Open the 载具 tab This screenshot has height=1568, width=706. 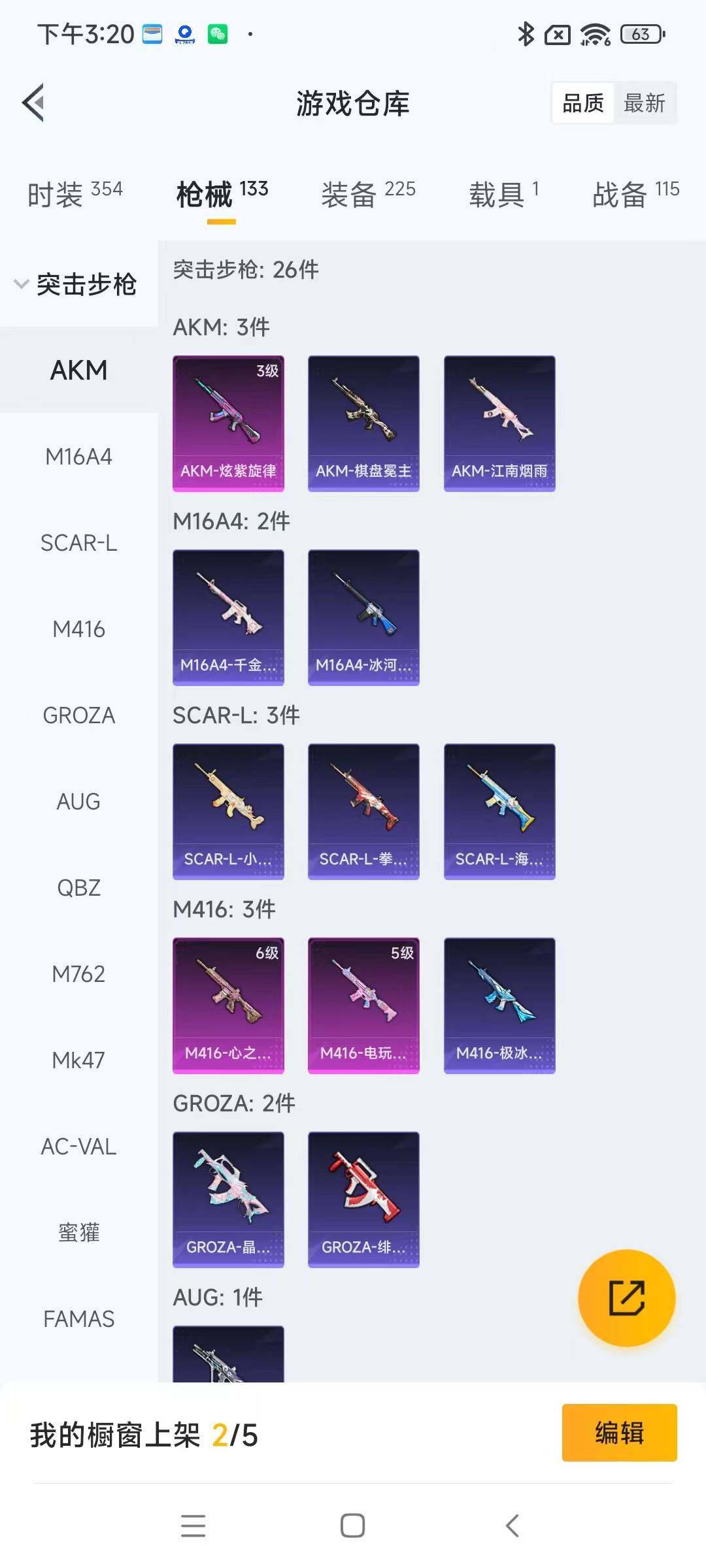pos(503,194)
